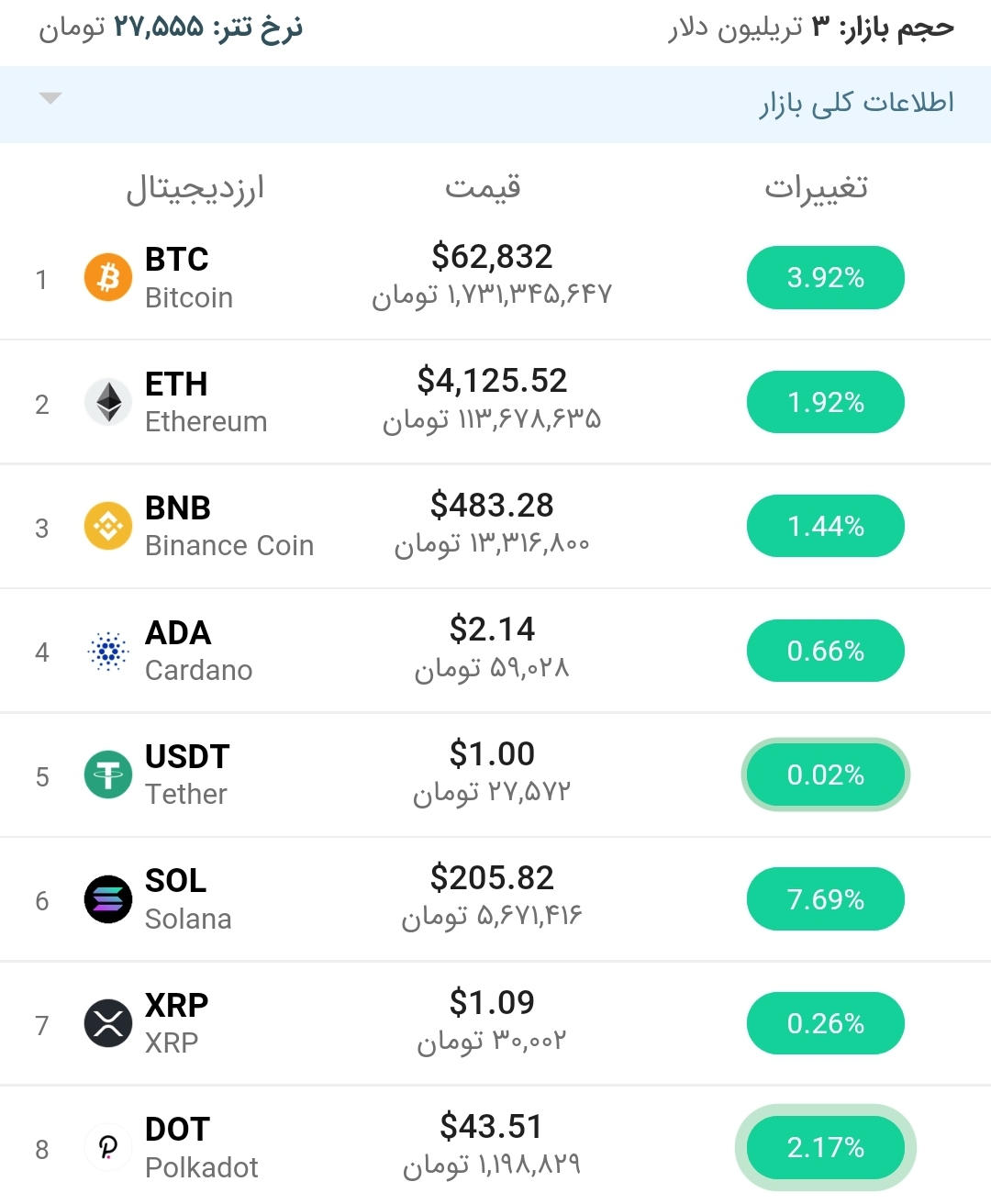Select the Solana logo icon
Image resolution: width=991 pixels, height=1204 pixels.
(107, 898)
